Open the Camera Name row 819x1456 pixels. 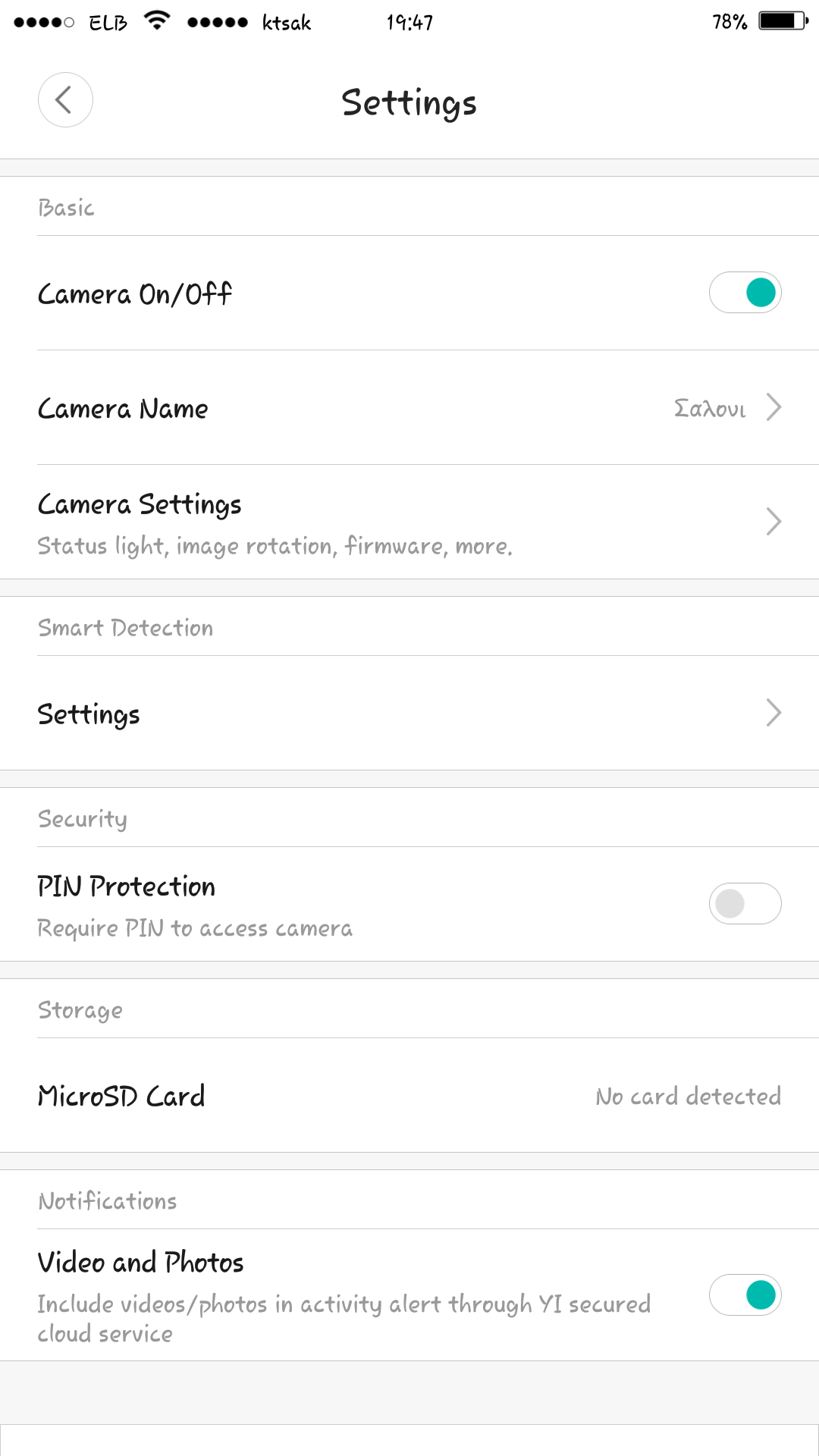409,408
